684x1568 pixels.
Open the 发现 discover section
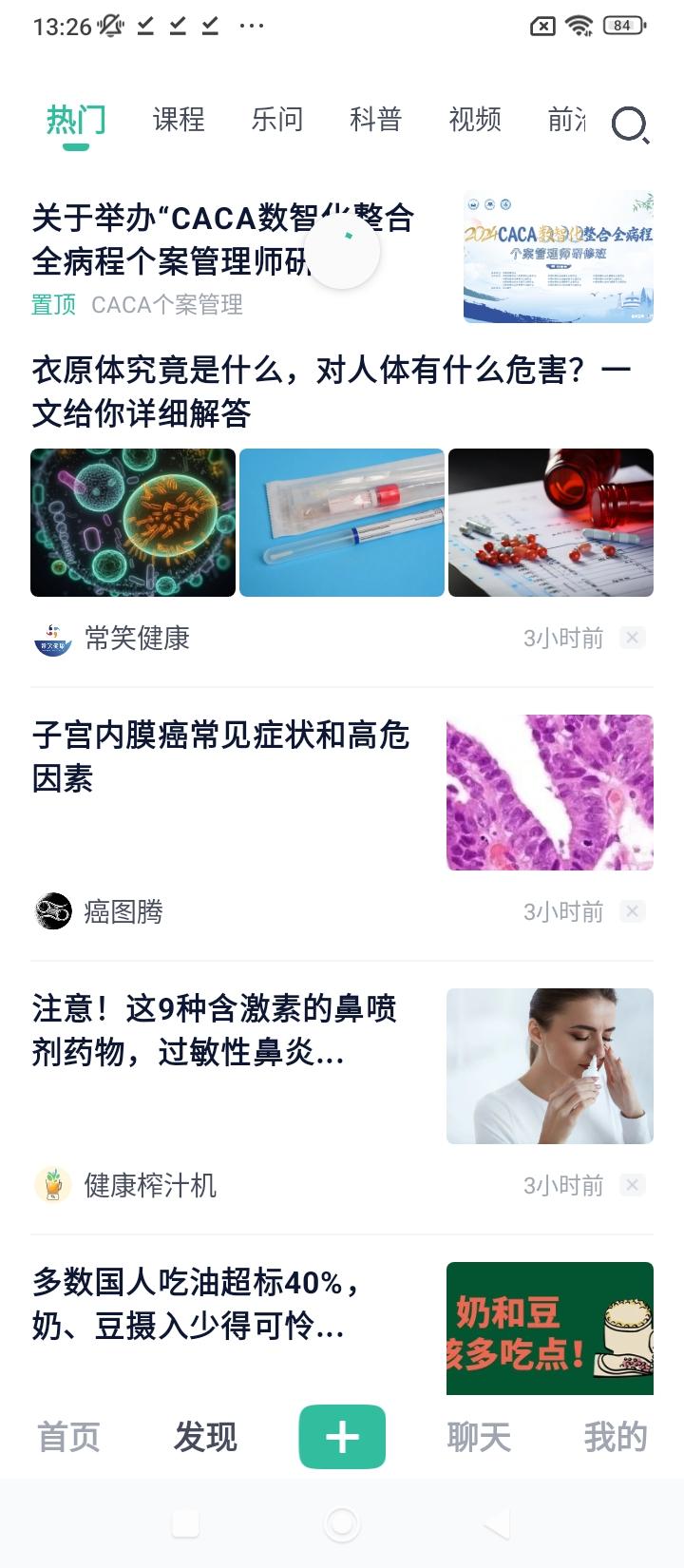tap(205, 1437)
